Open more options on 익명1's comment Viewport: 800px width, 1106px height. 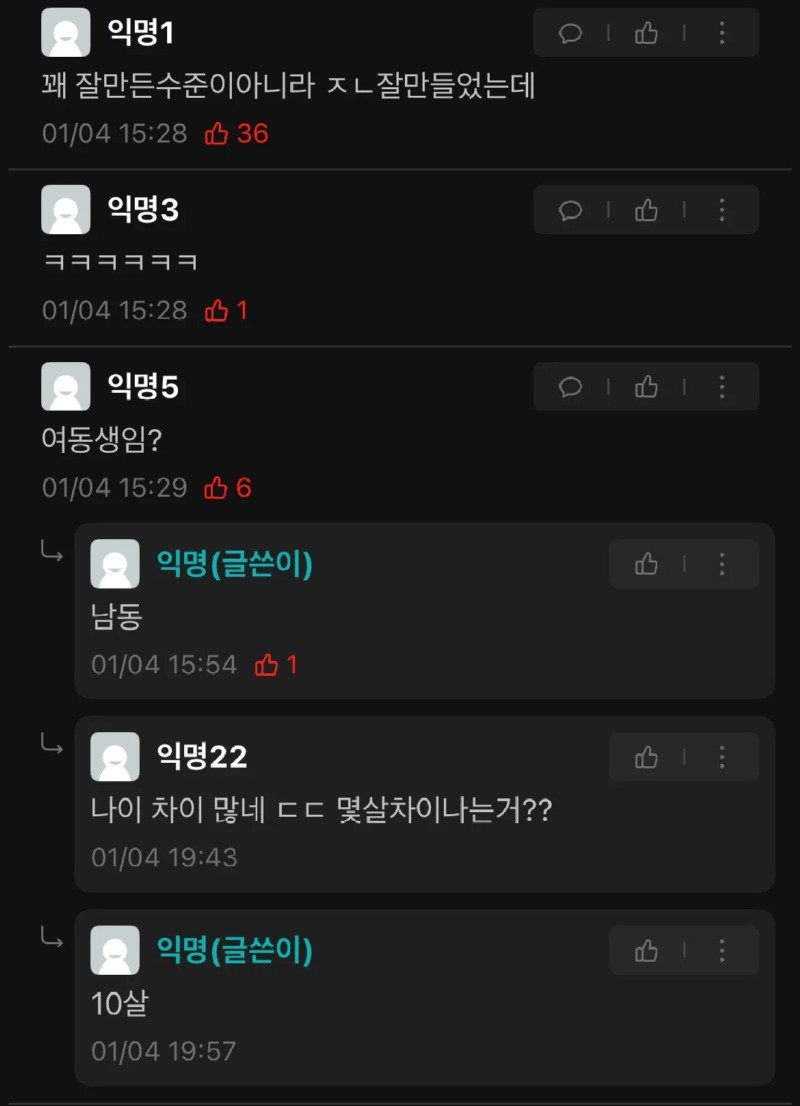coord(722,33)
